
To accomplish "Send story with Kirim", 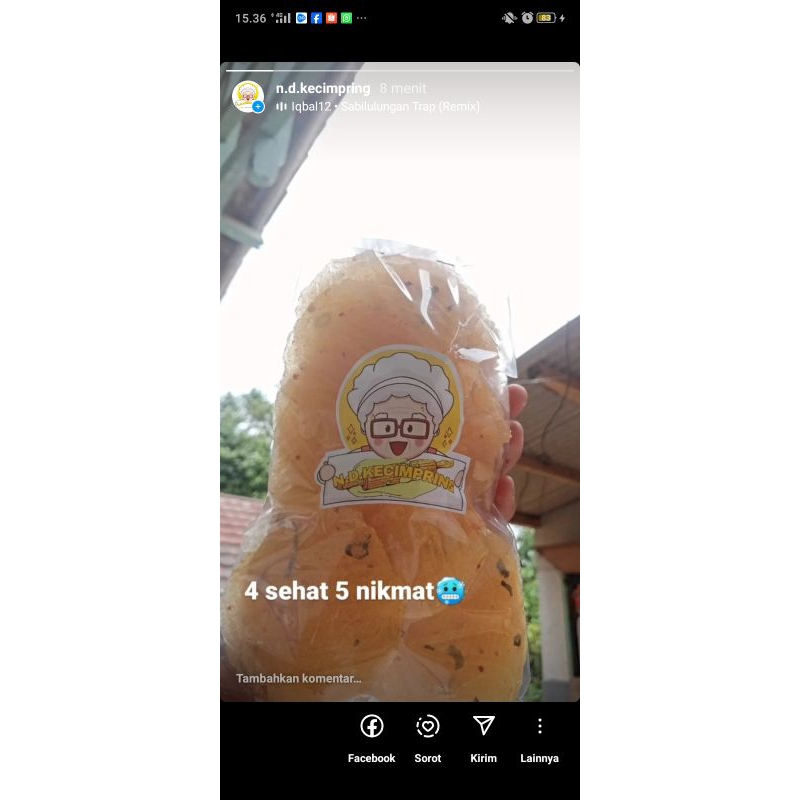I will tap(484, 737).
